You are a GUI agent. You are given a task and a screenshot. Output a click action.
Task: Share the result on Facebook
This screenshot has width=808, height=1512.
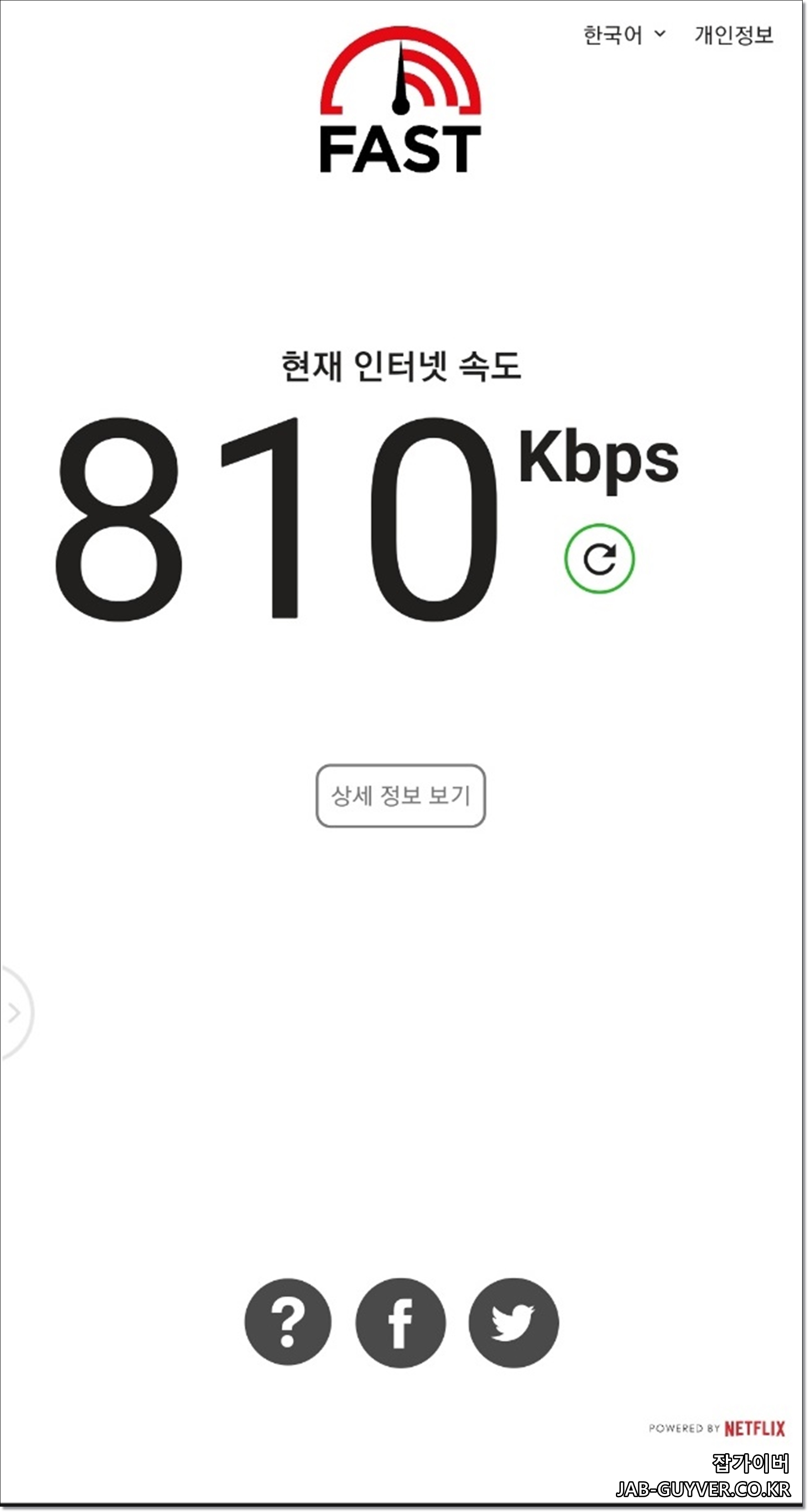pyautogui.click(x=401, y=1323)
